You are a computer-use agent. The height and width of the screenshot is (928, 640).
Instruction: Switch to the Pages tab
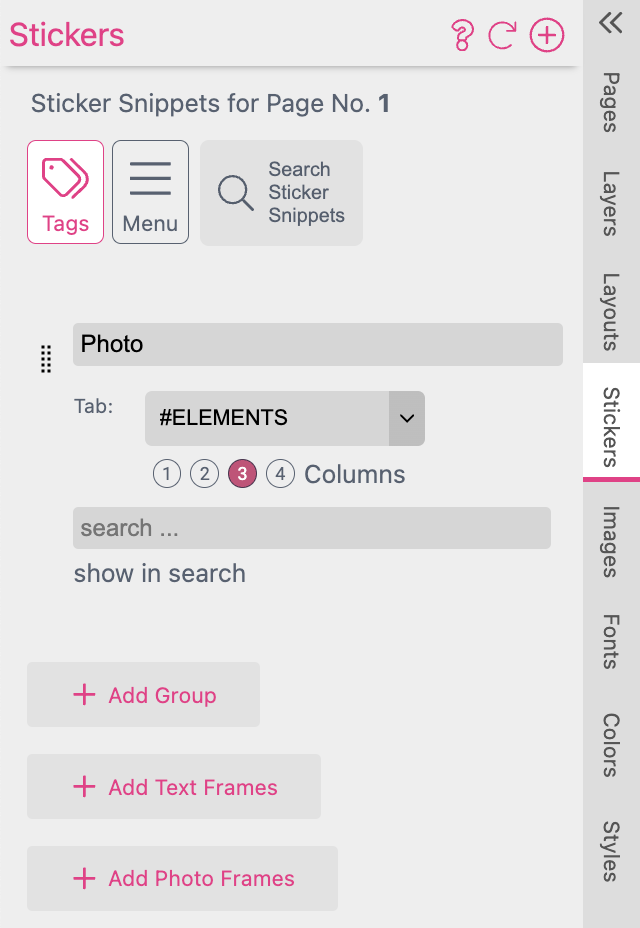610,101
